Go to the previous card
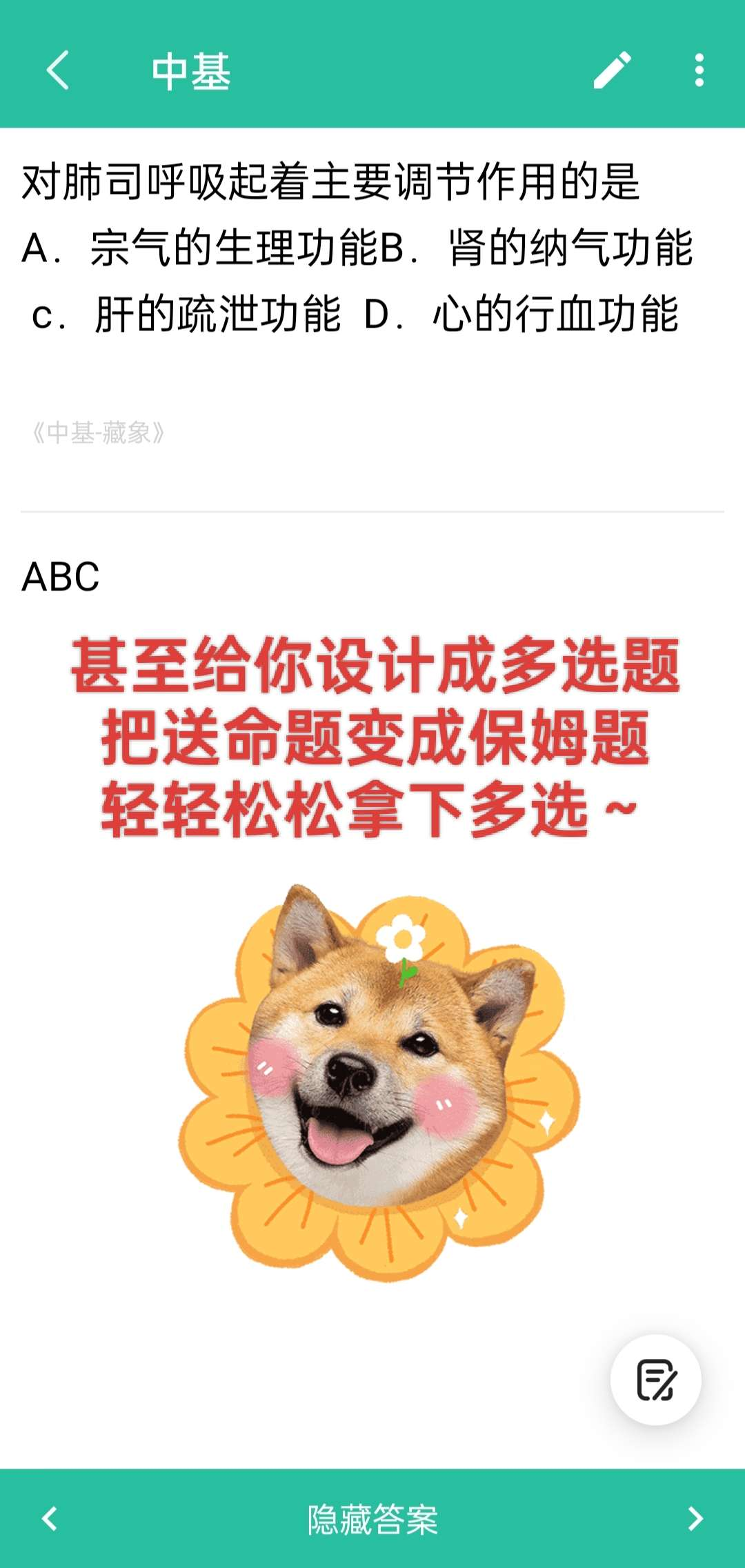745x1568 pixels. pyautogui.click(x=50, y=1519)
